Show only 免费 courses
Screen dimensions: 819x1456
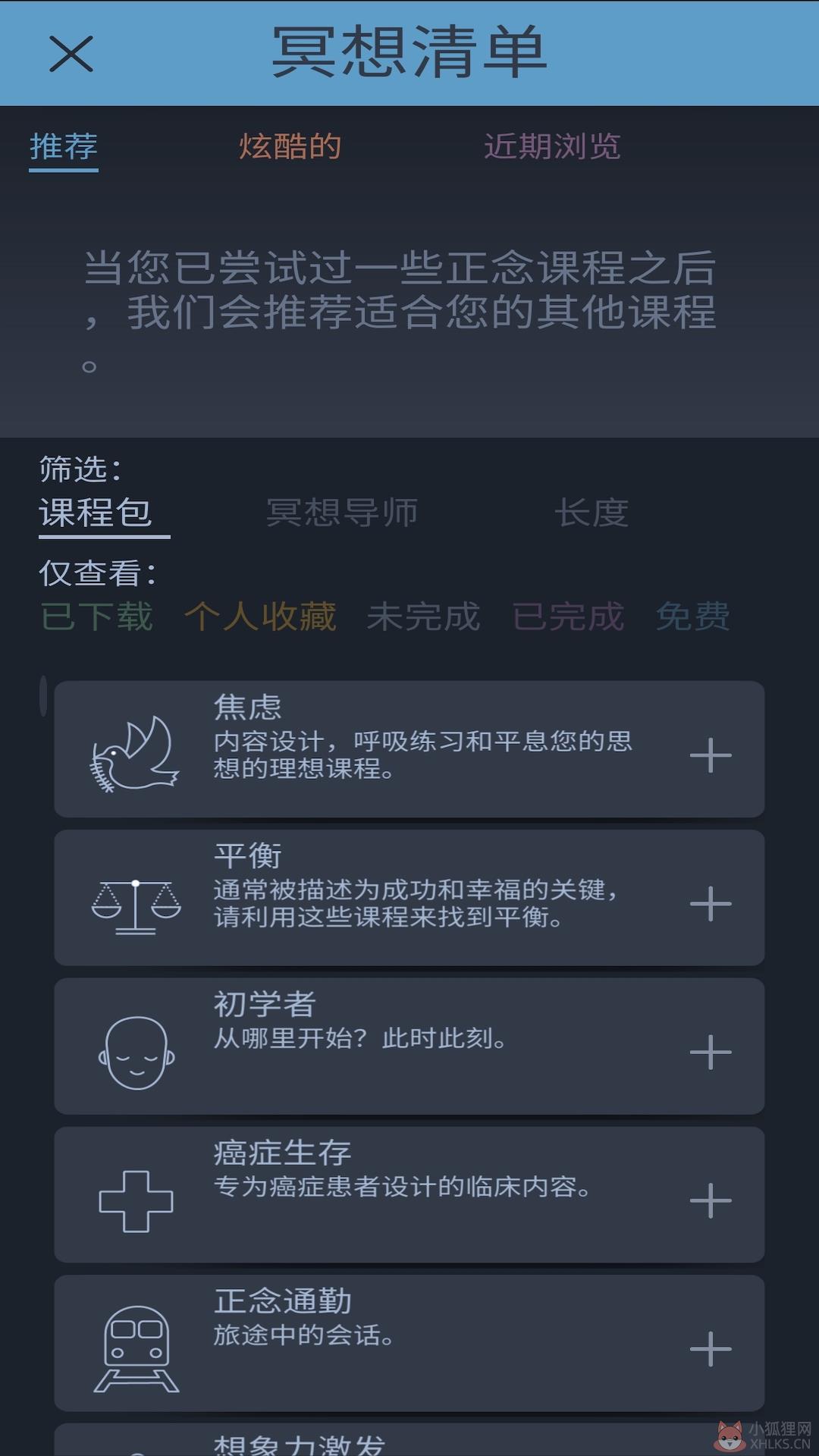(693, 617)
